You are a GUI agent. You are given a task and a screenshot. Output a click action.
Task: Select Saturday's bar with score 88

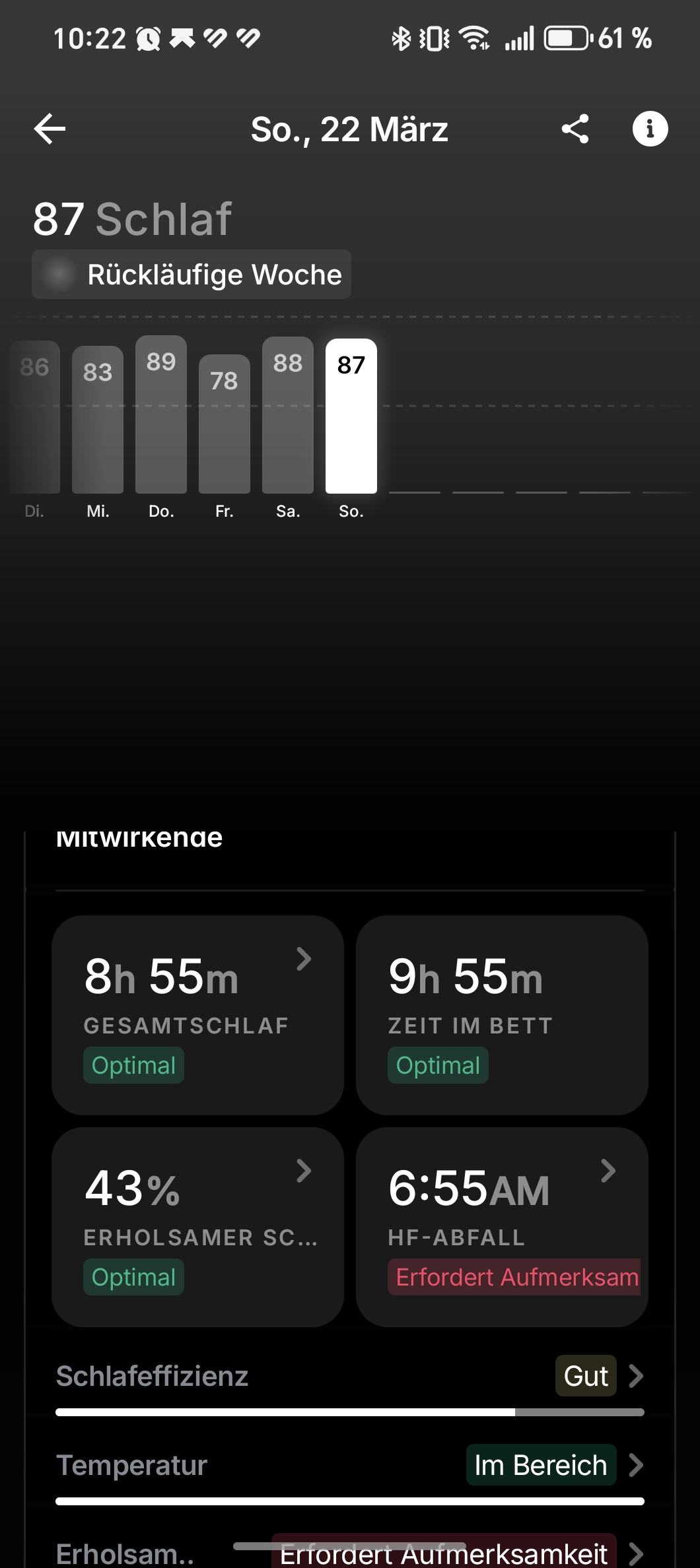(288, 415)
